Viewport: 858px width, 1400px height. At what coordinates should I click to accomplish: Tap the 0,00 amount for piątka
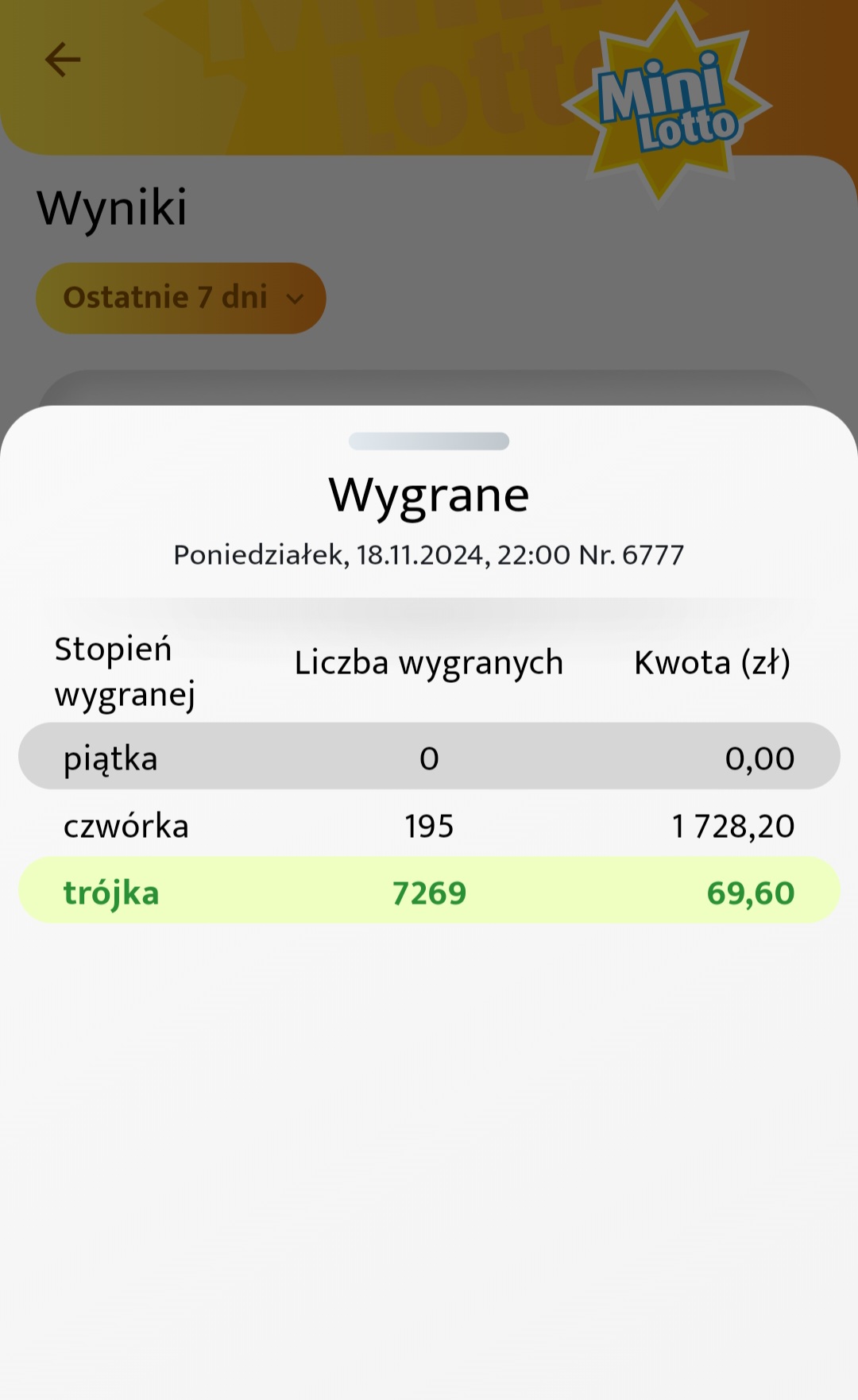point(760,758)
